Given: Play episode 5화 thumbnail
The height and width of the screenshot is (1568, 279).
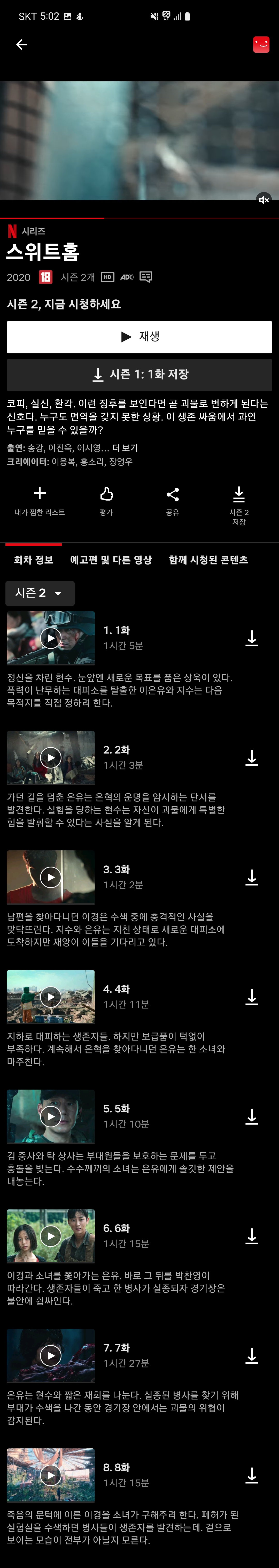Looking at the screenshot, I should click(51, 1116).
